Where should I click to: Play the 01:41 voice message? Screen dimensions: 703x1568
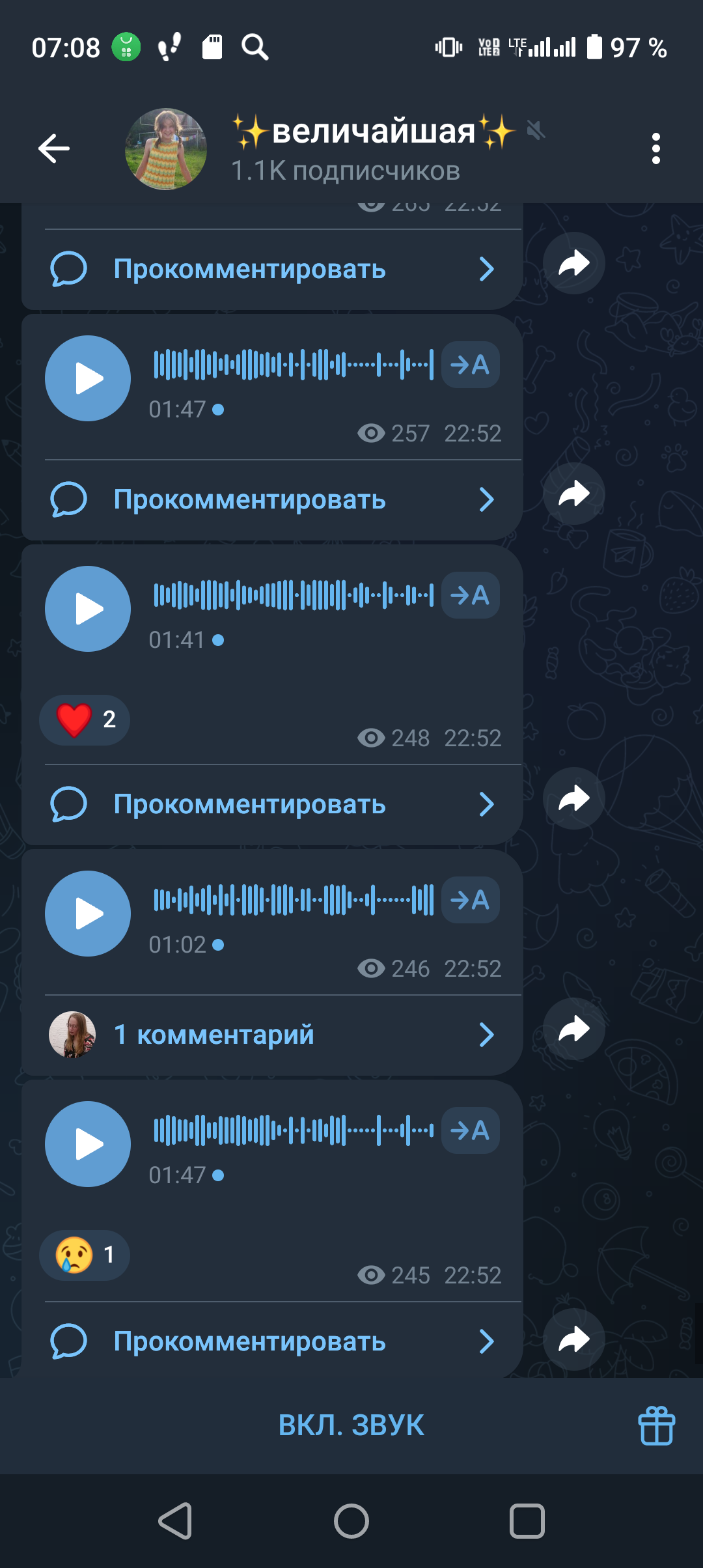(x=88, y=609)
